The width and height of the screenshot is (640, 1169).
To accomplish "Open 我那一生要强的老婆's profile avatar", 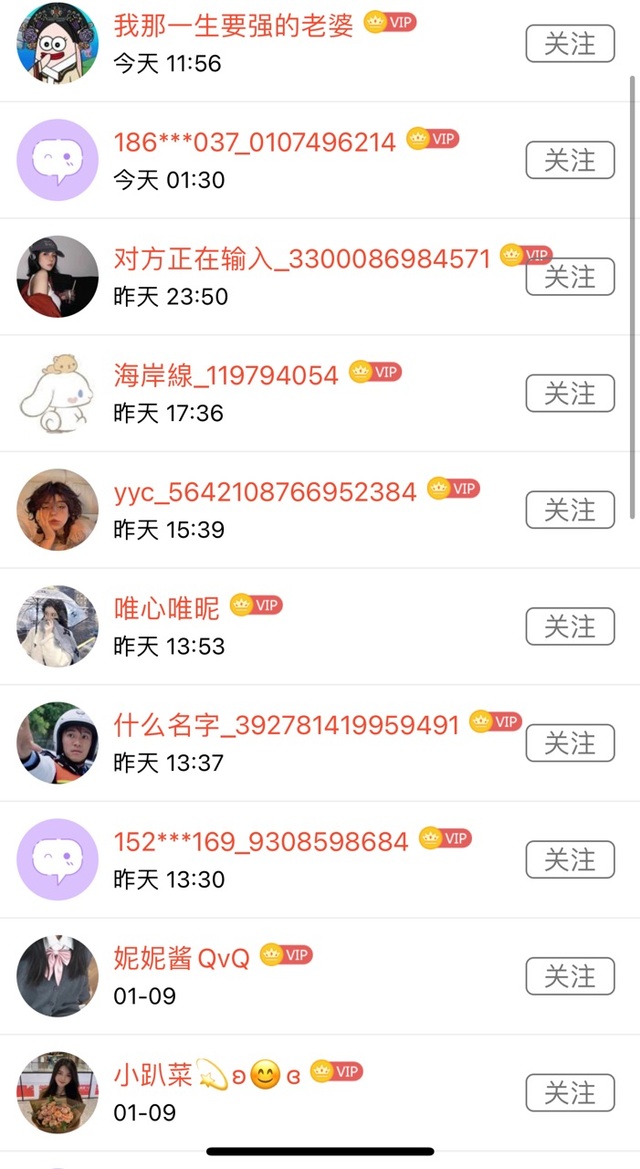I will click(x=58, y=44).
